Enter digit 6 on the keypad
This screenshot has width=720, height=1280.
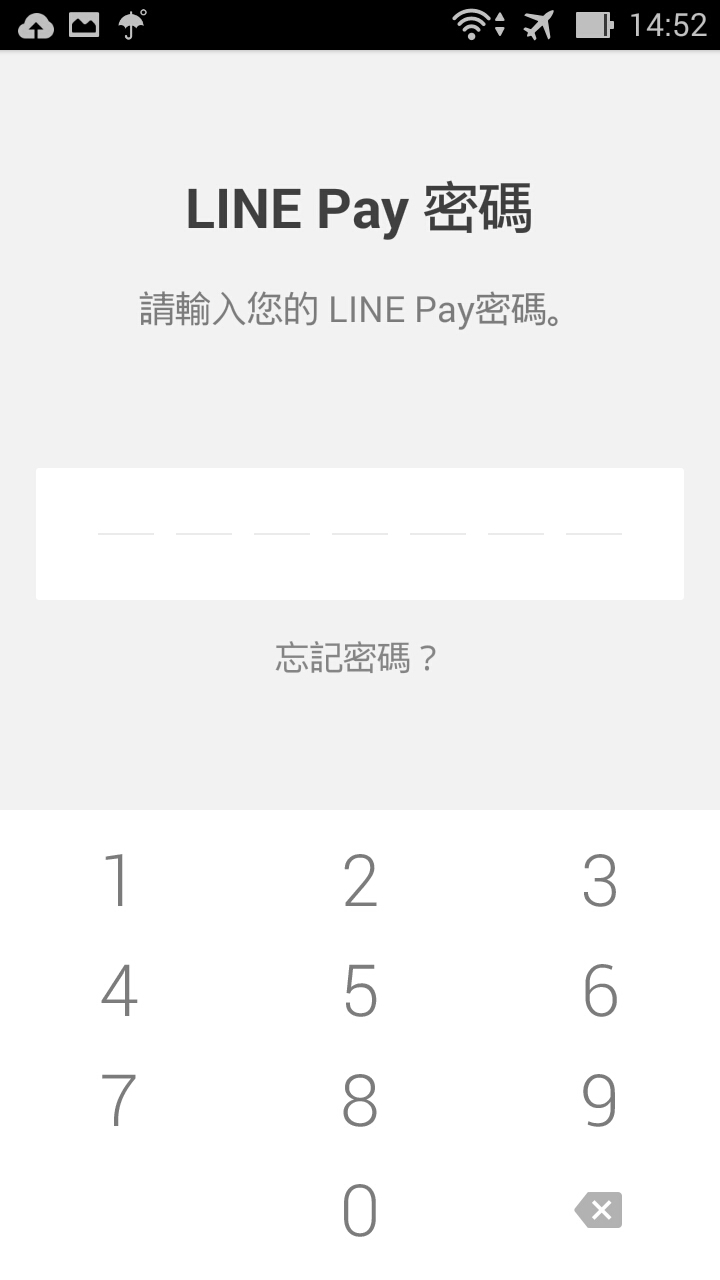[600, 991]
